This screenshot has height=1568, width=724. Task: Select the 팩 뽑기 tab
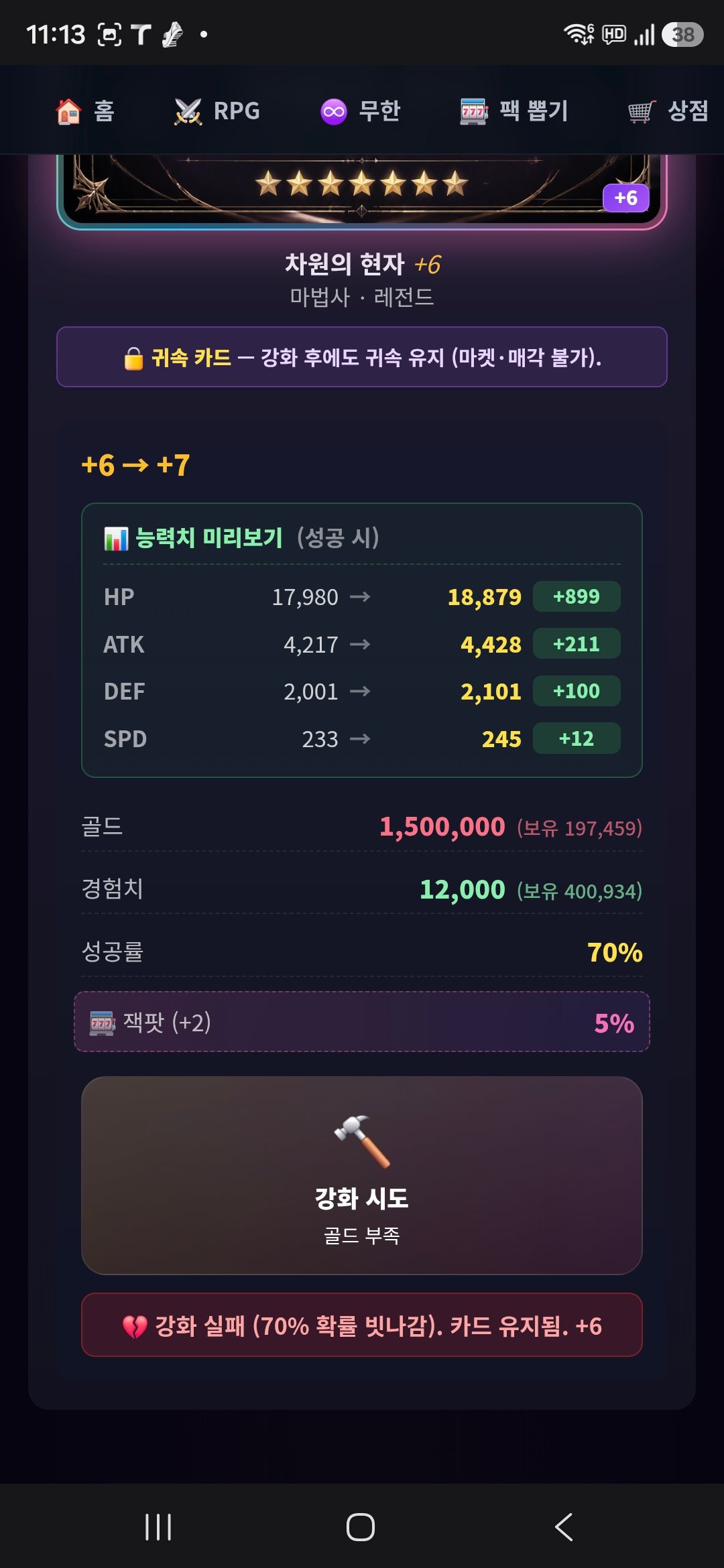click(x=514, y=111)
